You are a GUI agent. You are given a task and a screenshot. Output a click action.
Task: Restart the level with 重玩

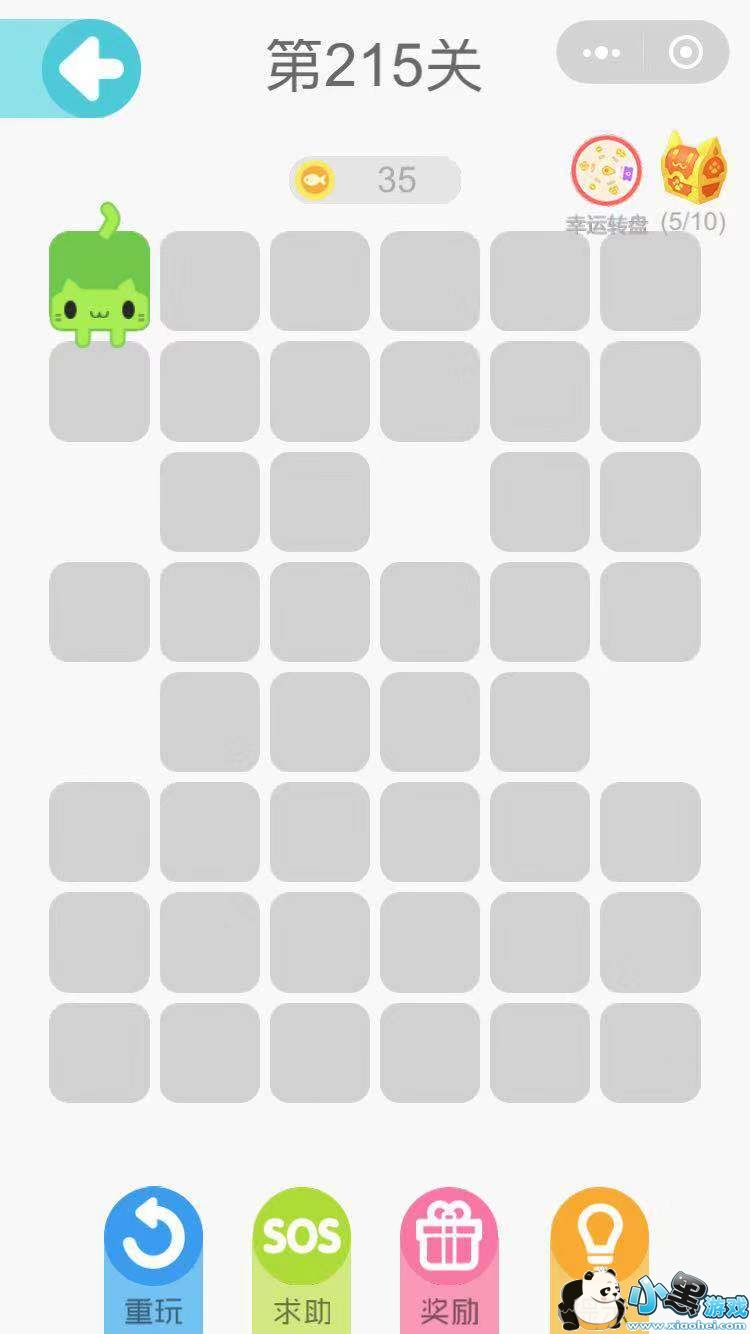(154, 1250)
